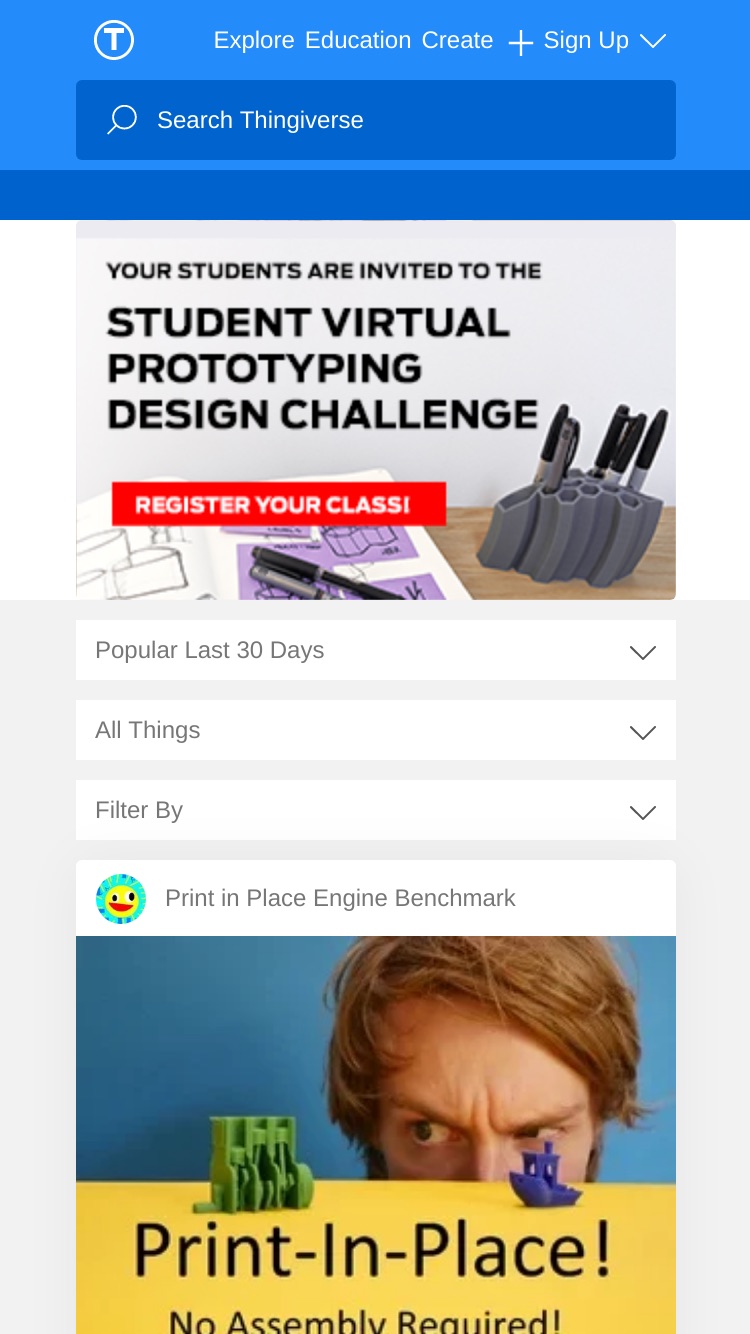The height and width of the screenshot is (1334, 750).
Task: Expand the Popular Last 30 Days dropdown
Action: (376, 650)
